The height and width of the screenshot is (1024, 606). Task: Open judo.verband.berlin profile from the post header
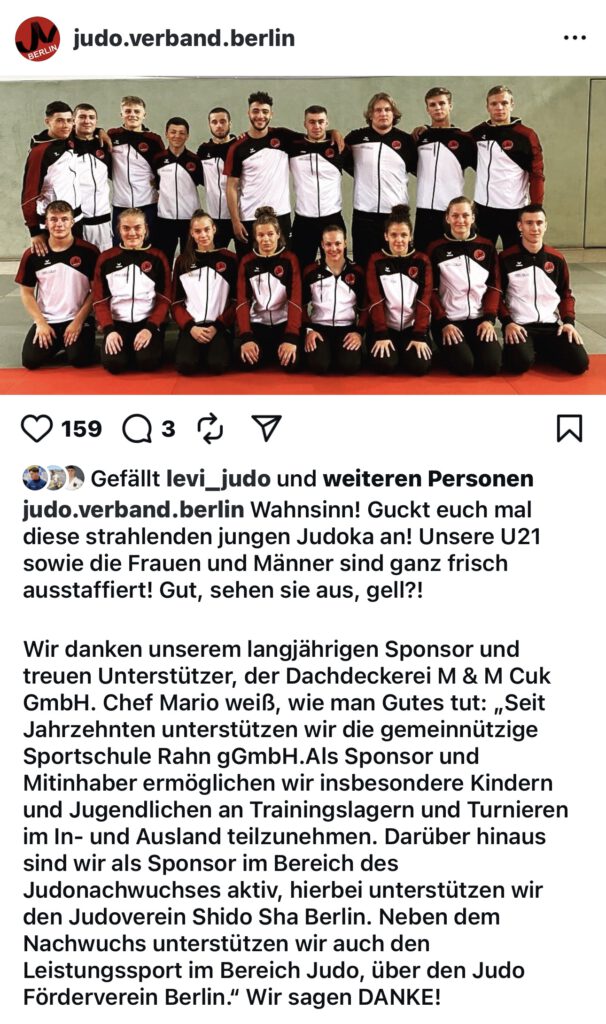[x=184, y=39]
